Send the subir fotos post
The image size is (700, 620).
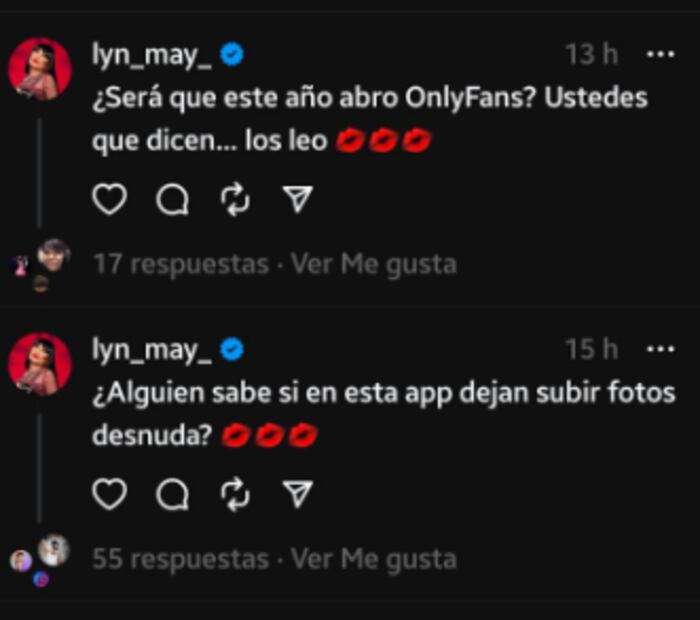point(297,494)
